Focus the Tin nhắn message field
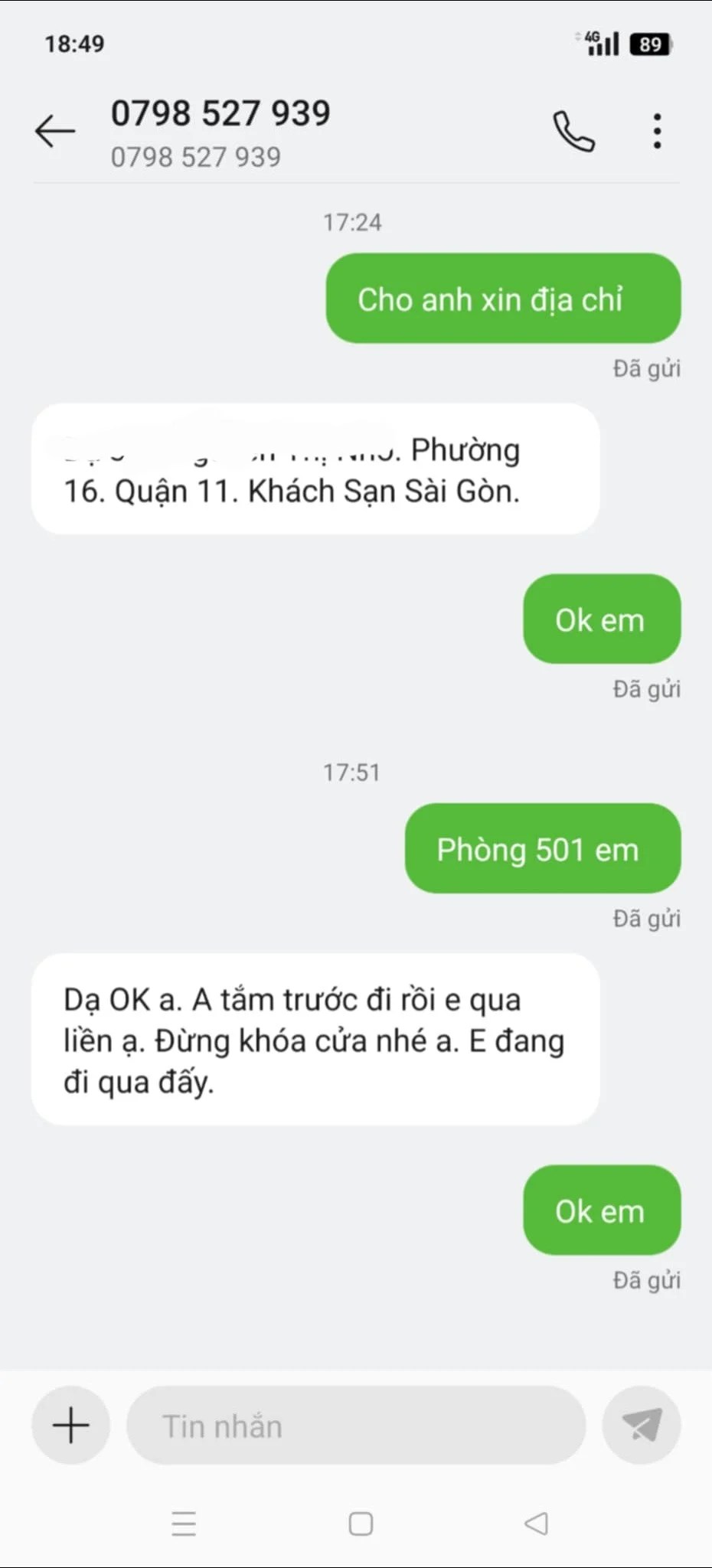 pos(356,1426)
